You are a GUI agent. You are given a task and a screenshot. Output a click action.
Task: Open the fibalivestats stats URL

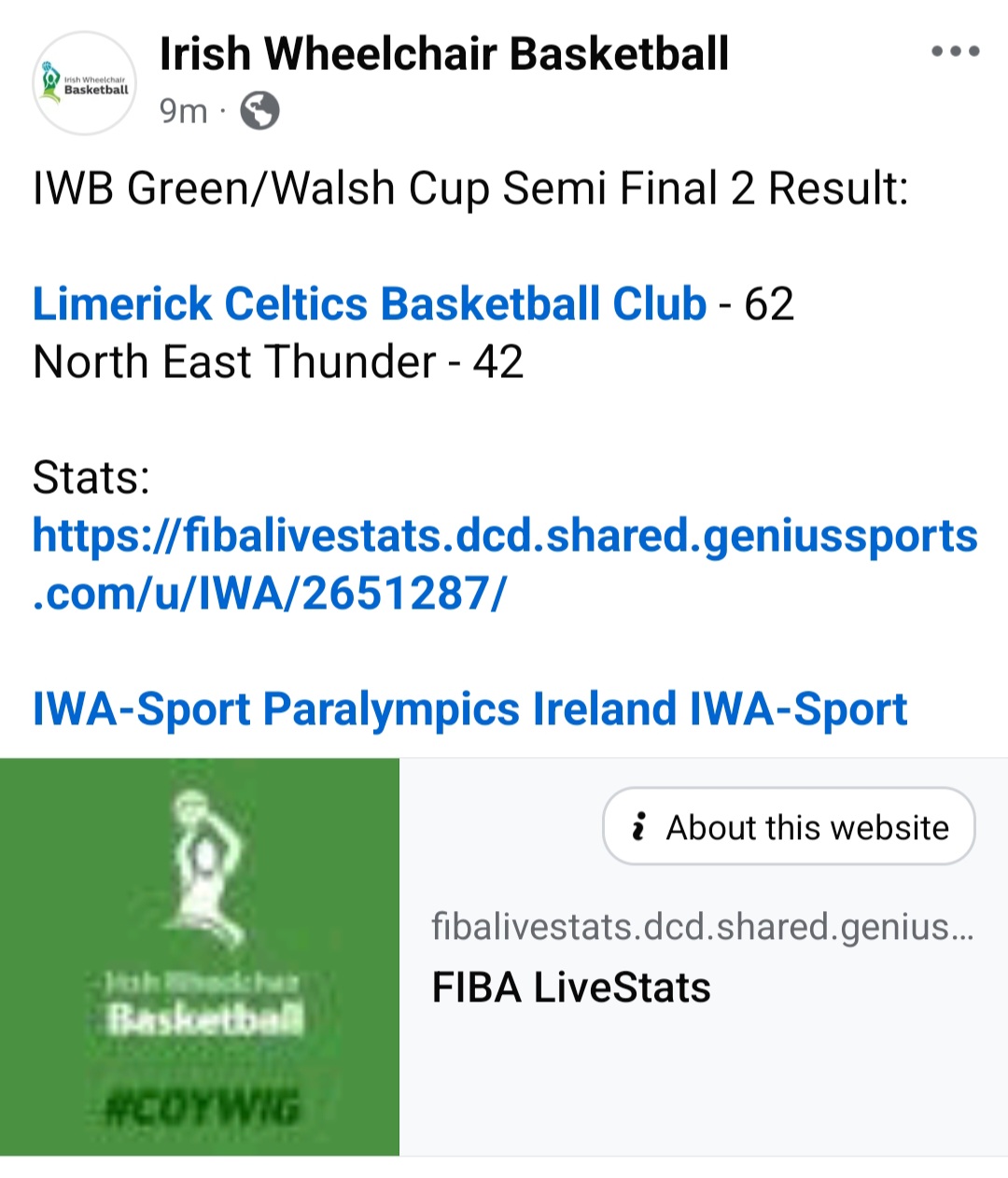(x=504, y=564)
